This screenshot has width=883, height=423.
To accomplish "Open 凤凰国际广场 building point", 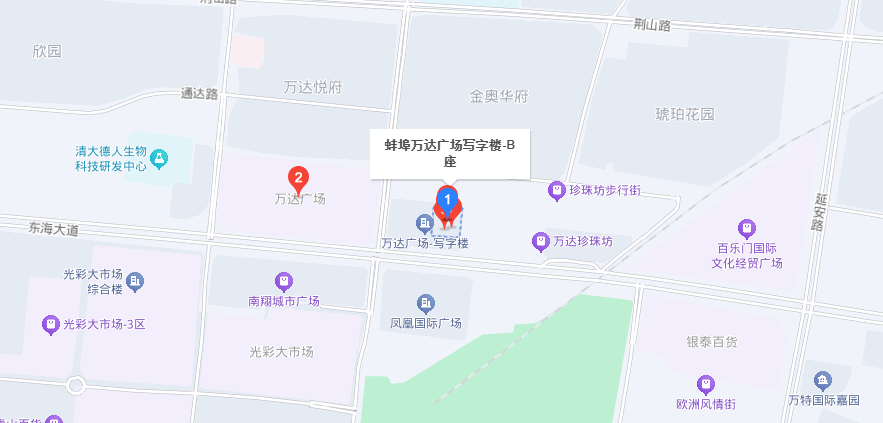I will click(x=426, y=303).
